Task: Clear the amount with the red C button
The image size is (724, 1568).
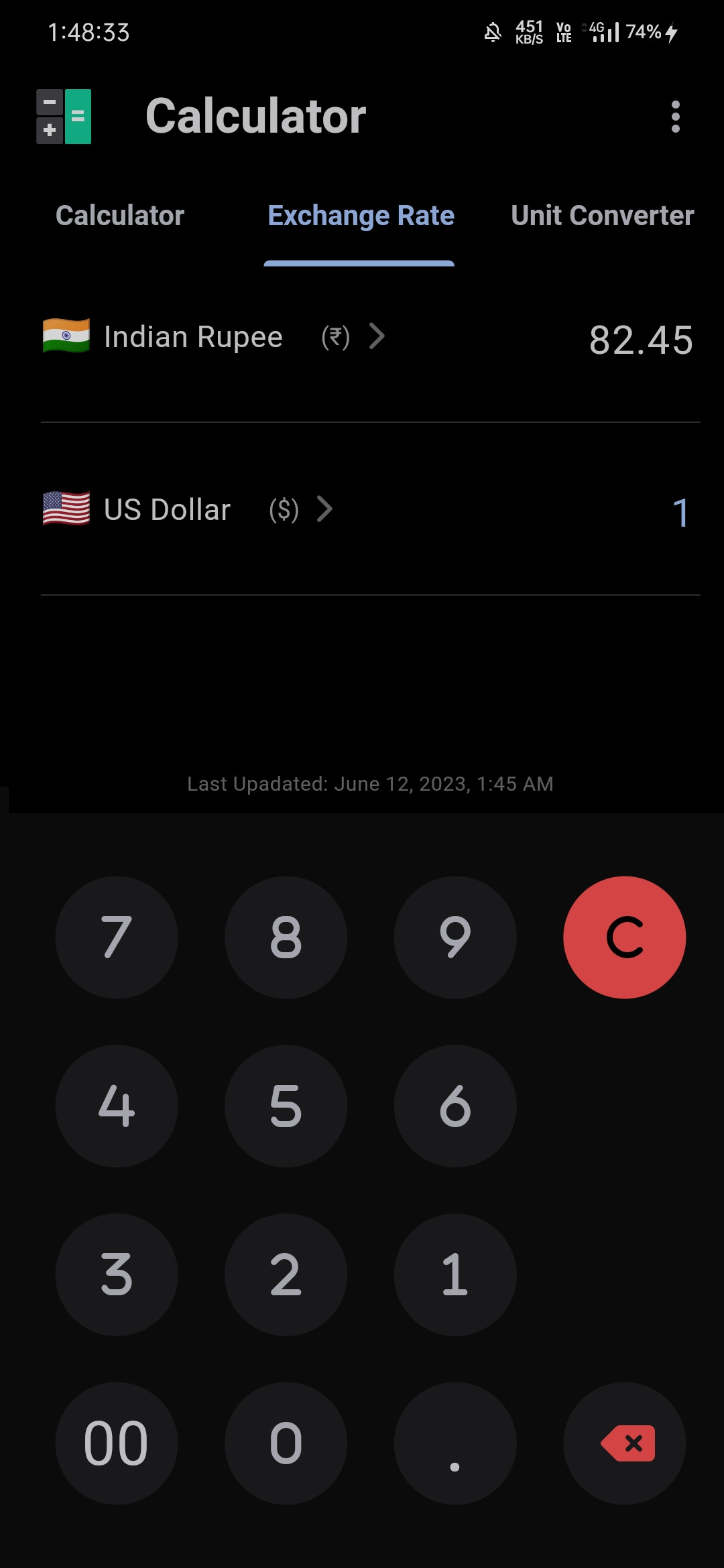Action: 624,937
